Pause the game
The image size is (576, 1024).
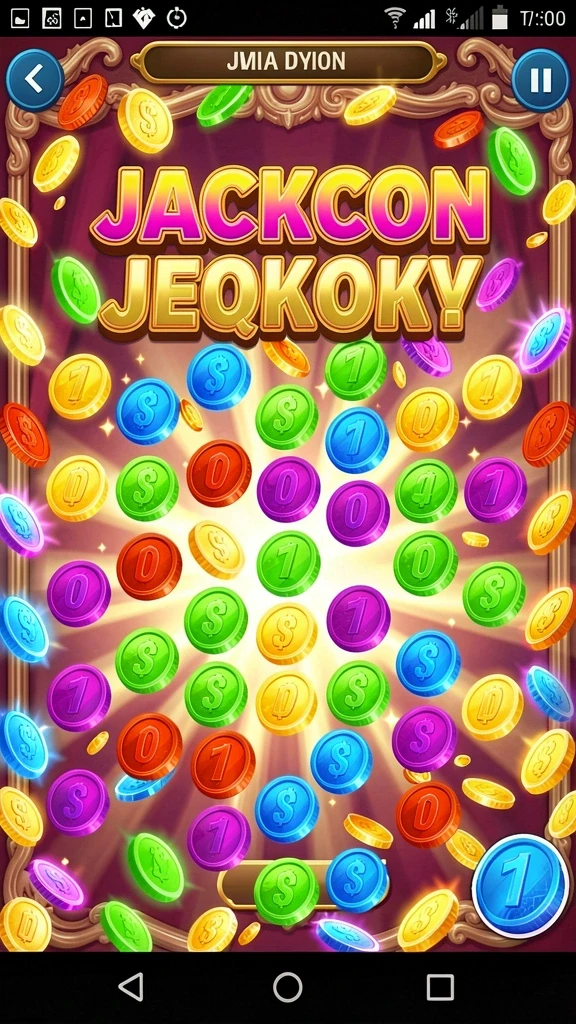coord(540,80)
